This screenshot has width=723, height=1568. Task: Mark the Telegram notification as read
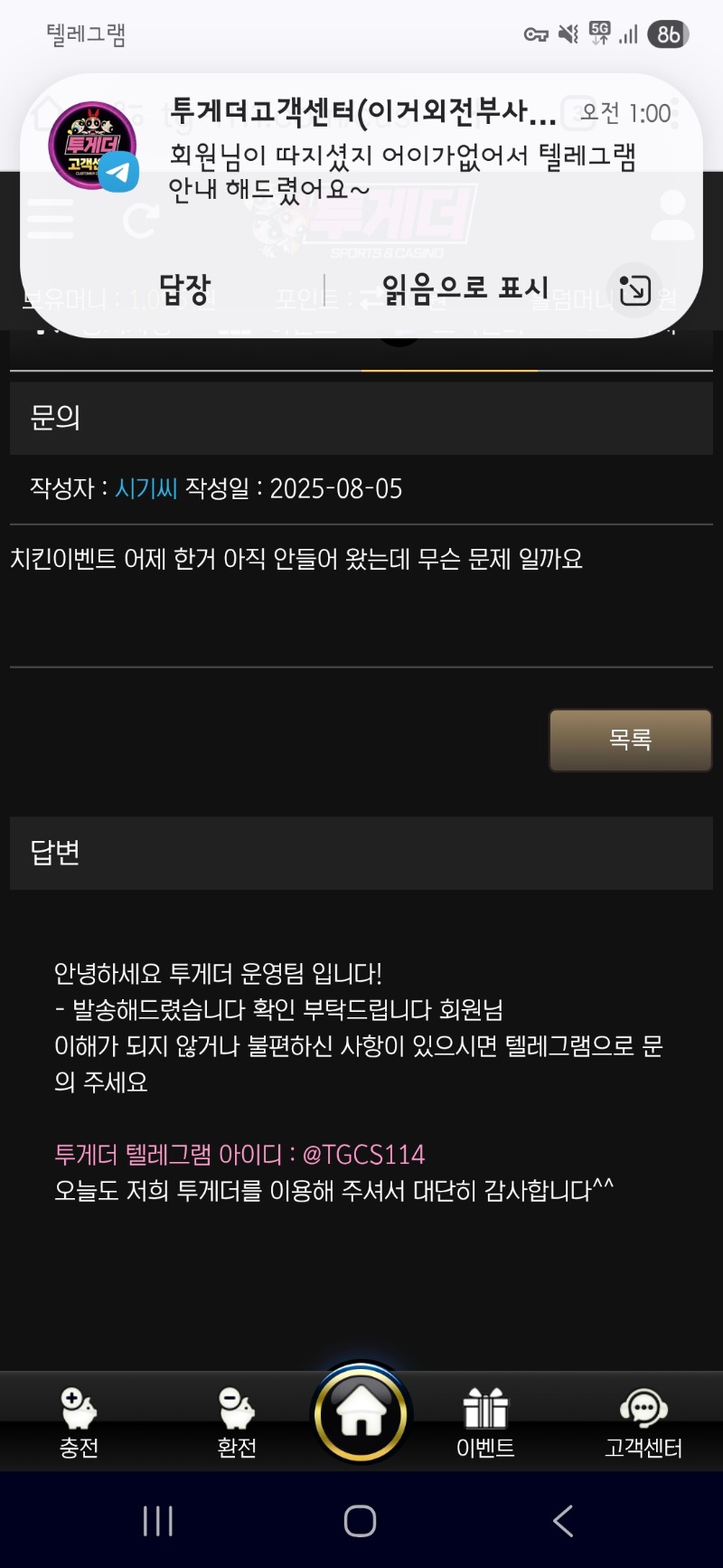click(465, 289)
